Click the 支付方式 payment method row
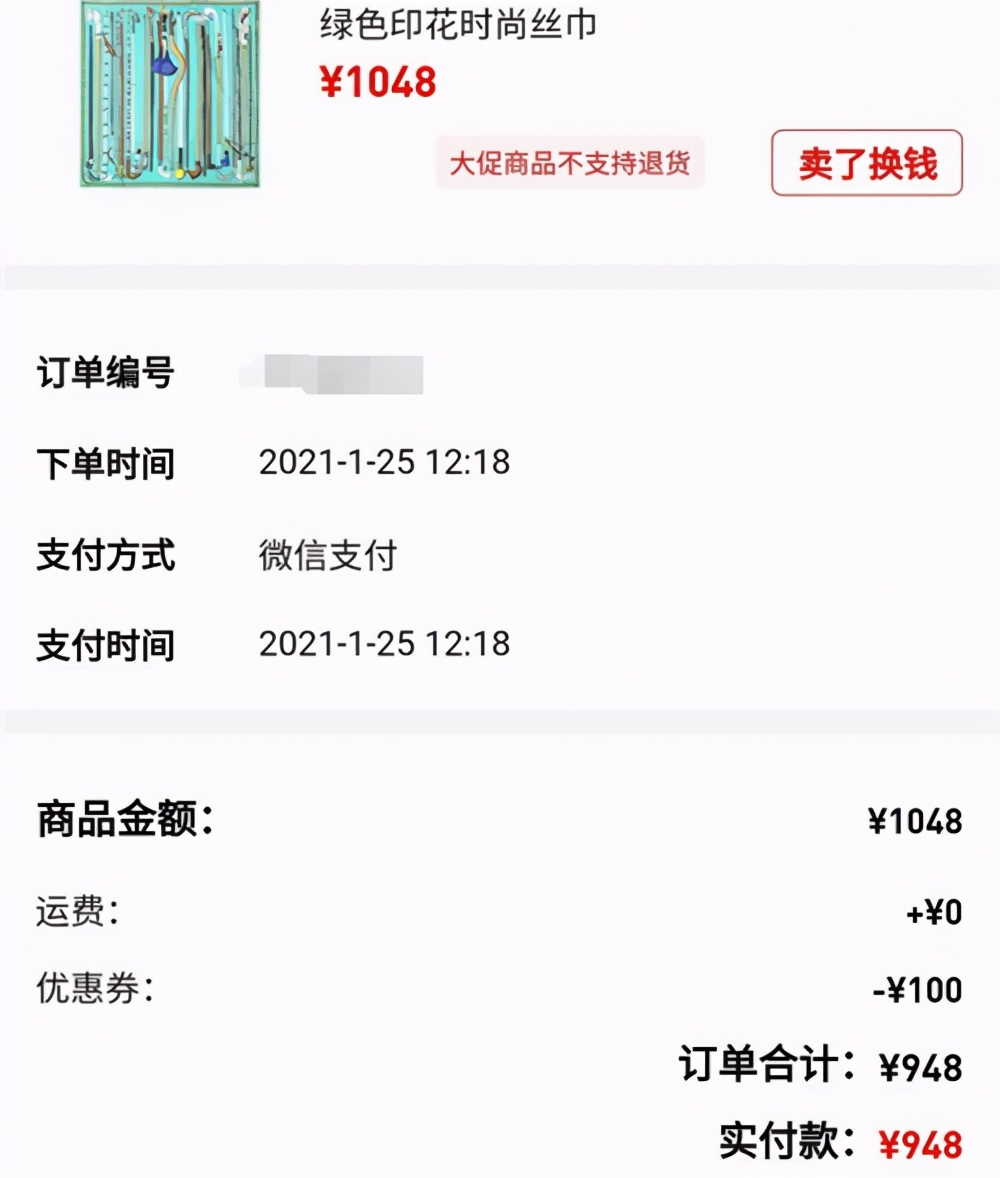The image size is (1000, 1178). (x=105, y=556)
